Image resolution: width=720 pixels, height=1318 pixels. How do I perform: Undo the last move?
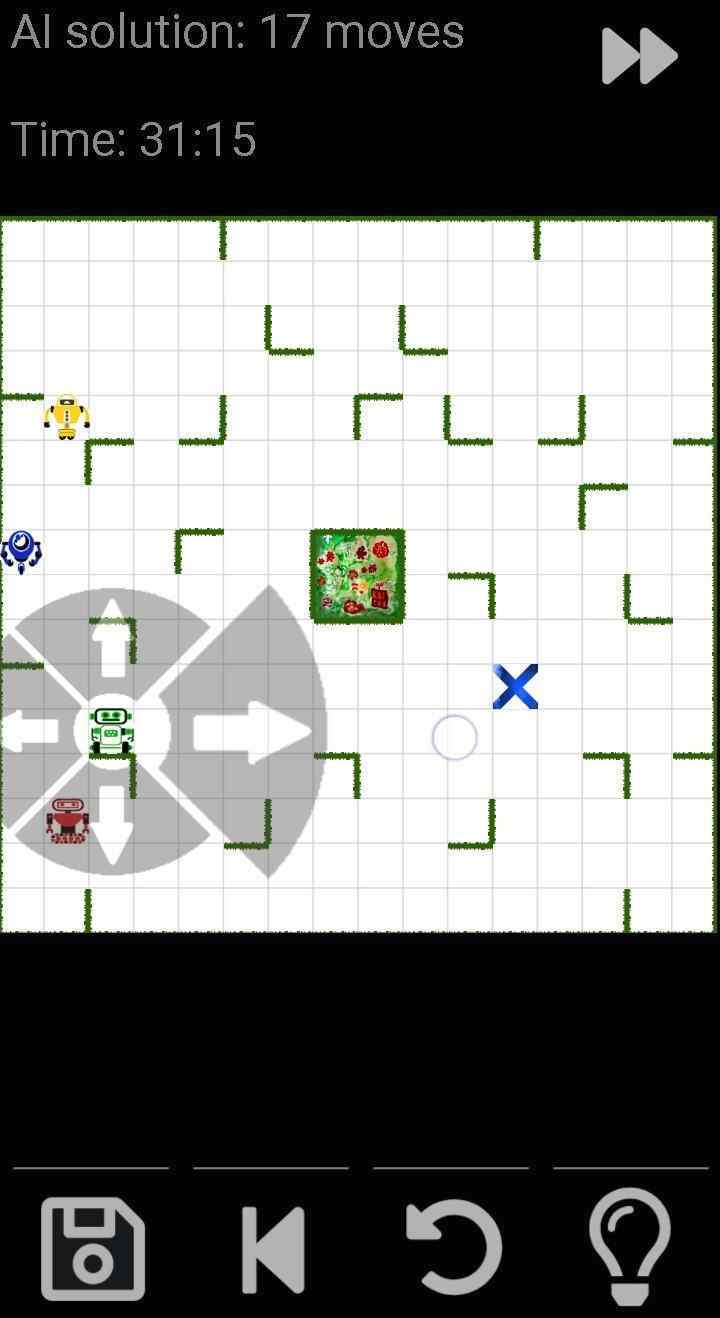point(452,1248)
